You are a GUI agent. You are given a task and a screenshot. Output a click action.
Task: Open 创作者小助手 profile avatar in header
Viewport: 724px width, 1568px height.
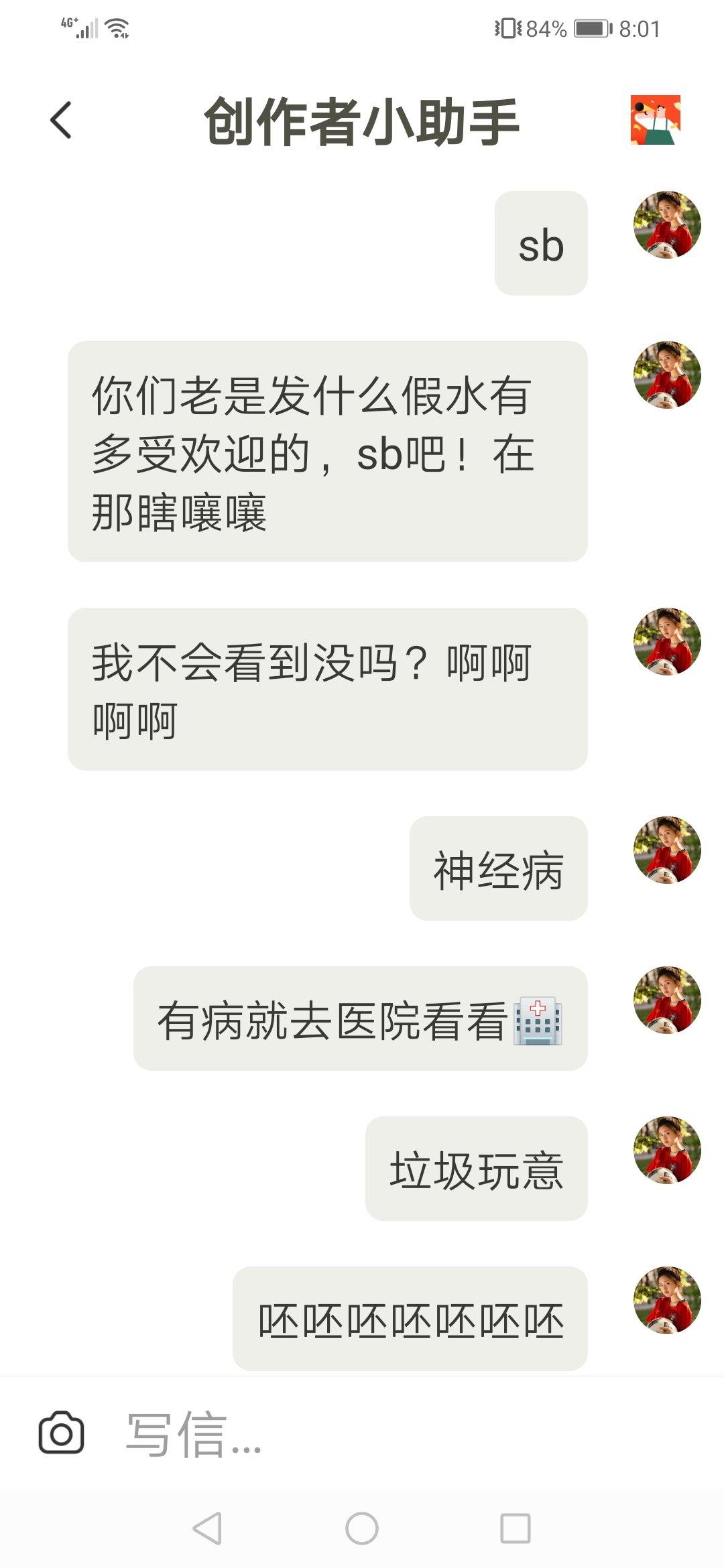[655, 120]
